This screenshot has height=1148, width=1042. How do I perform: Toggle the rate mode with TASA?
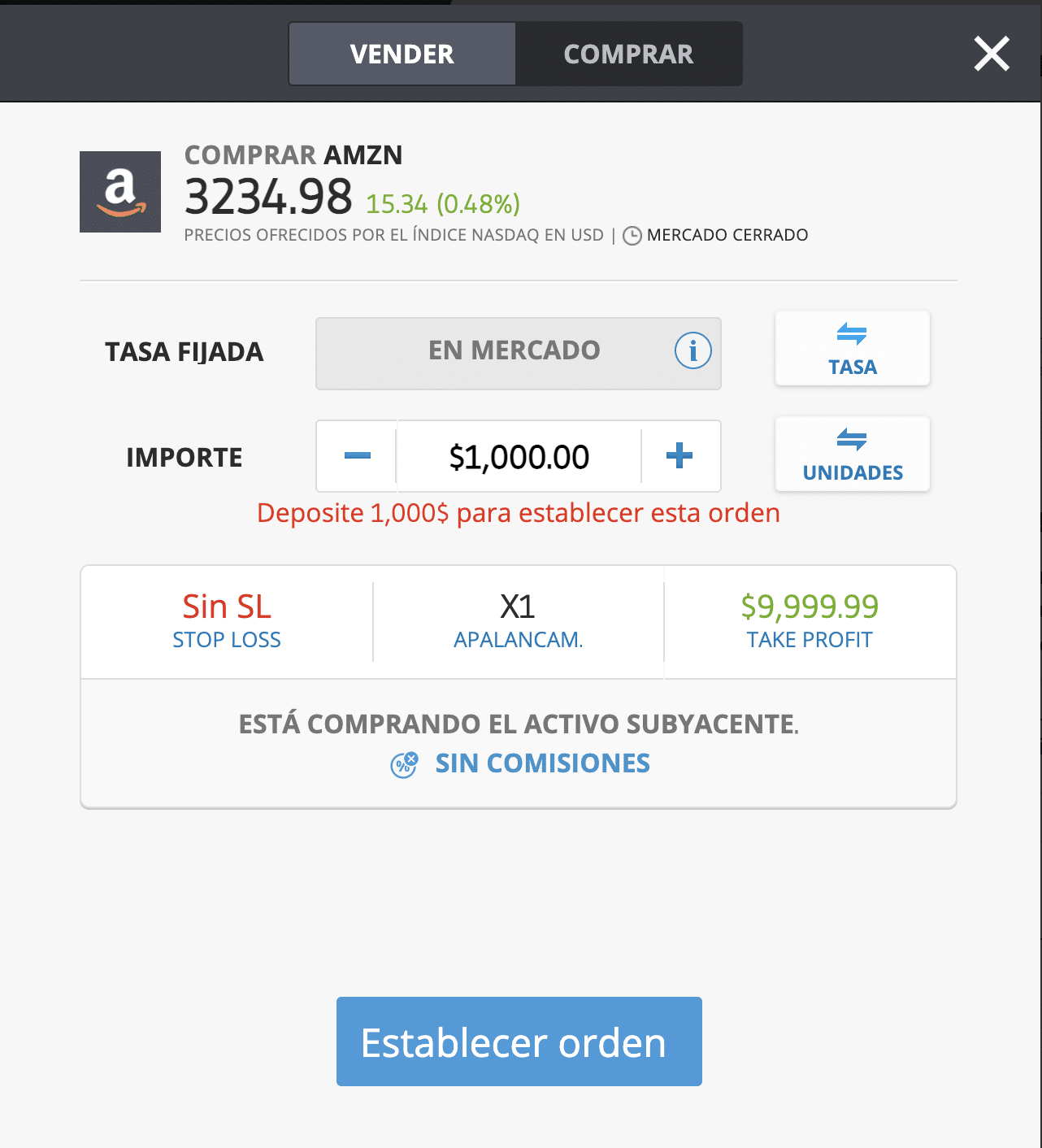[x=851, y=349]
